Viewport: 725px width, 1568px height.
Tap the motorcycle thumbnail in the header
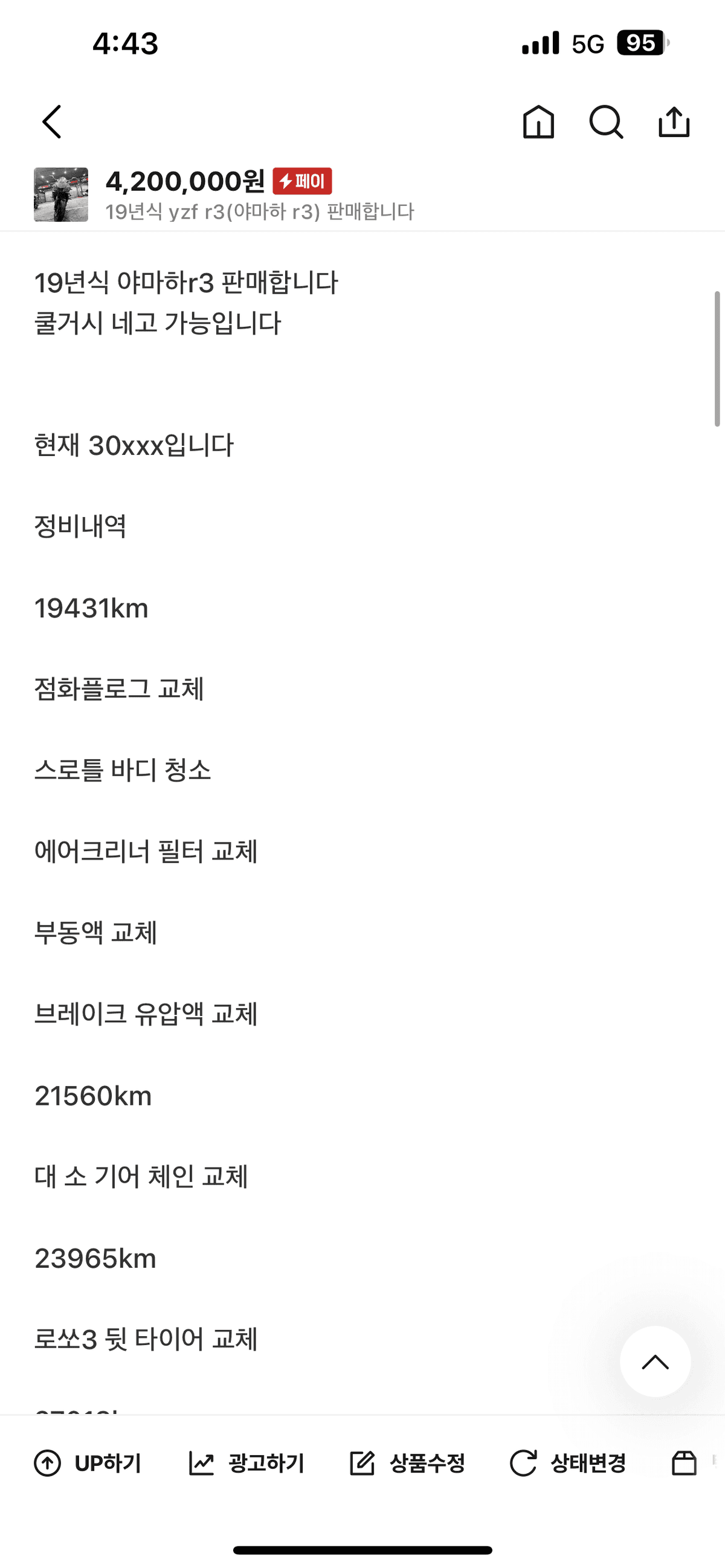61,194
